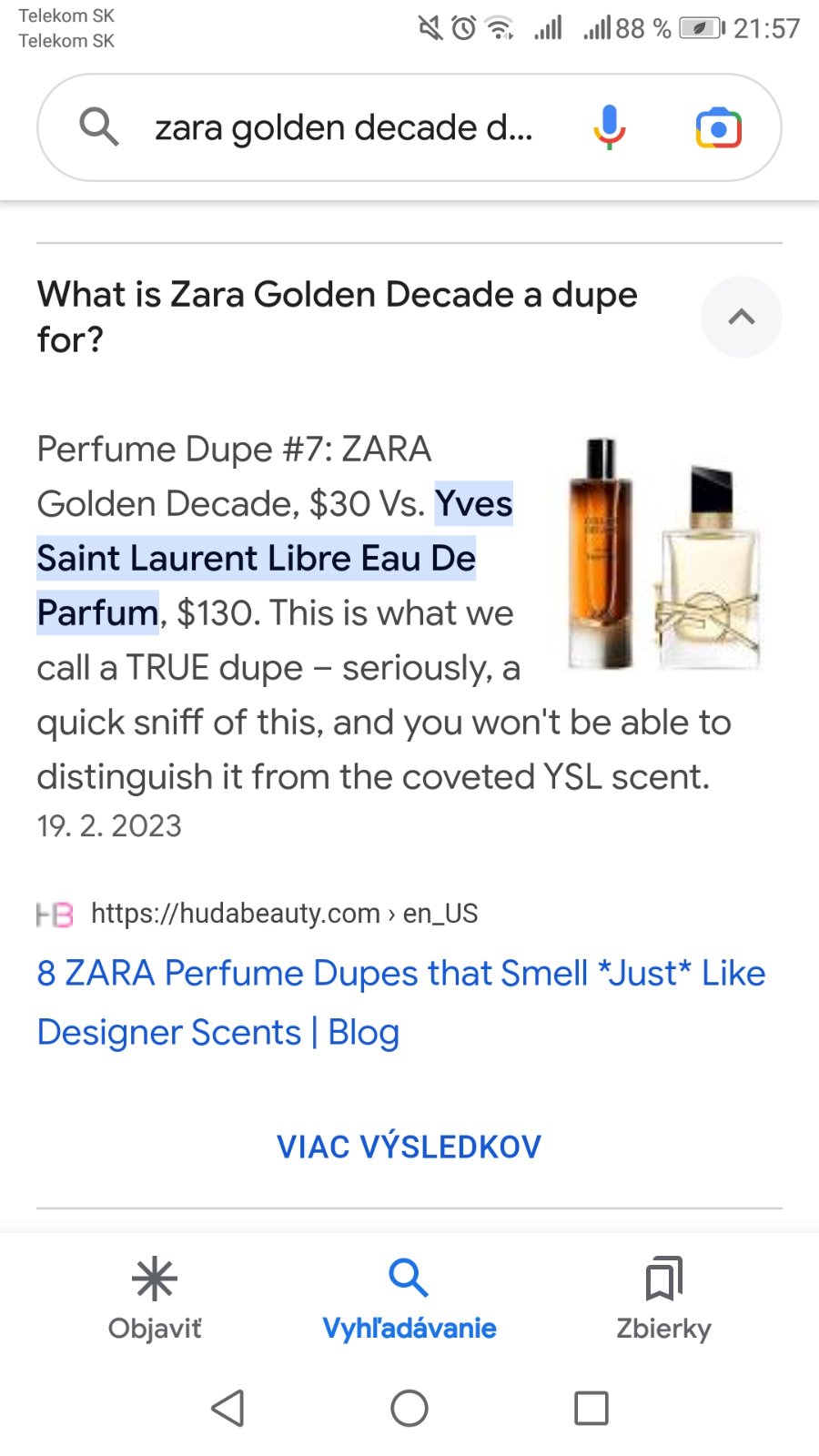Open Google Lens camera search

pyautogui.click(x=718, y=127)
